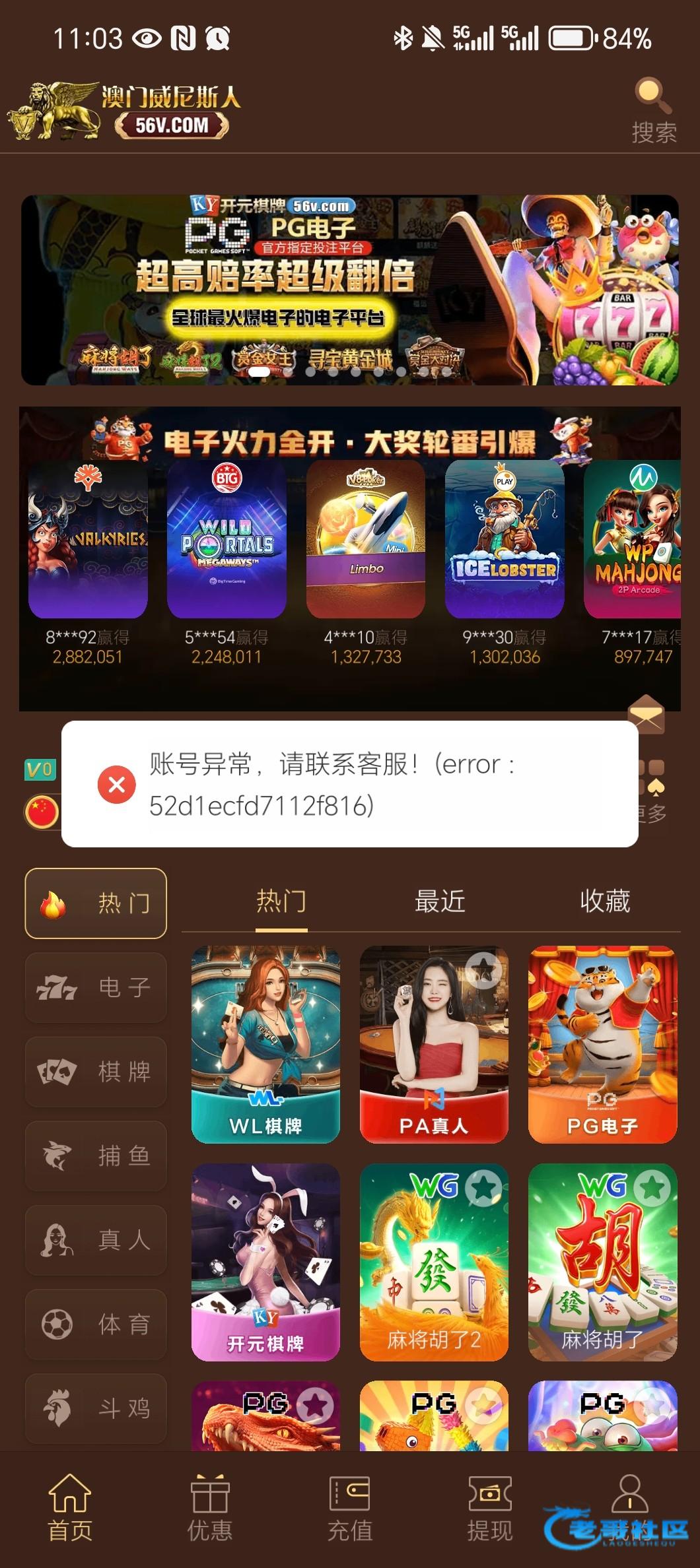
Task: Switch to the 收藏 favorites tab
Action: (x=605, y=901)
